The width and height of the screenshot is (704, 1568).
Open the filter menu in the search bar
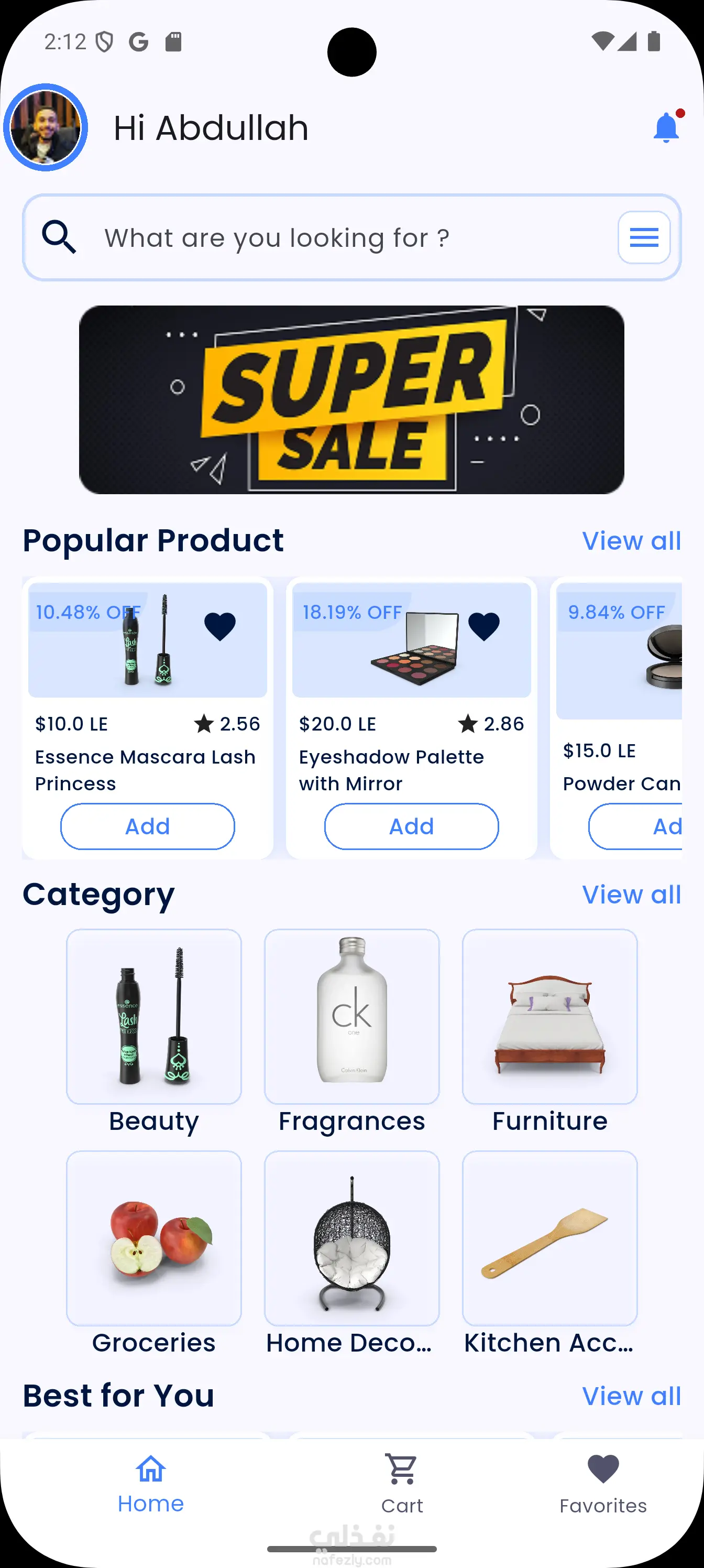point(644,237)
